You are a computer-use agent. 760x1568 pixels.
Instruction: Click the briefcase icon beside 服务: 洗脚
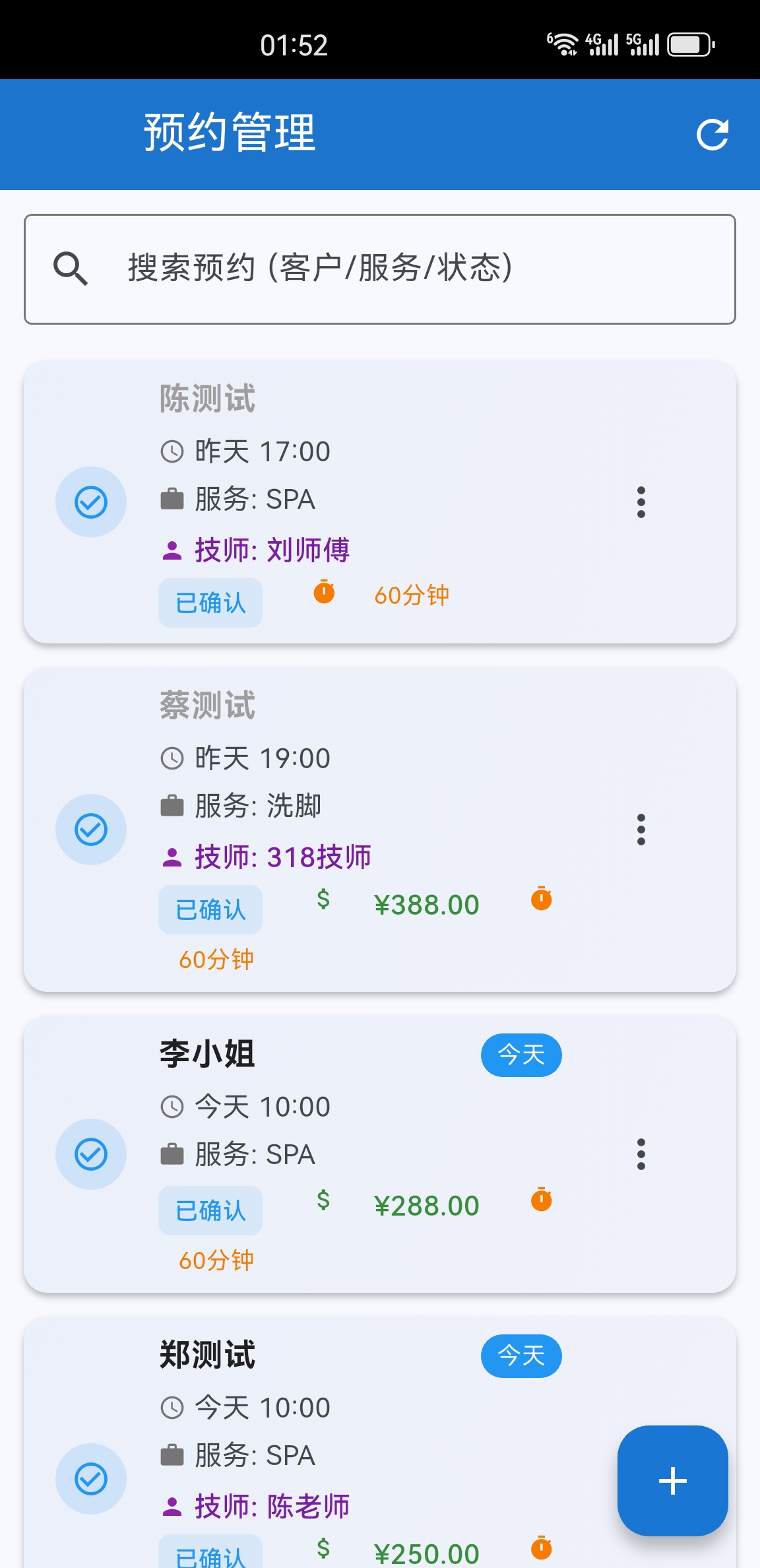click(172, 806)
